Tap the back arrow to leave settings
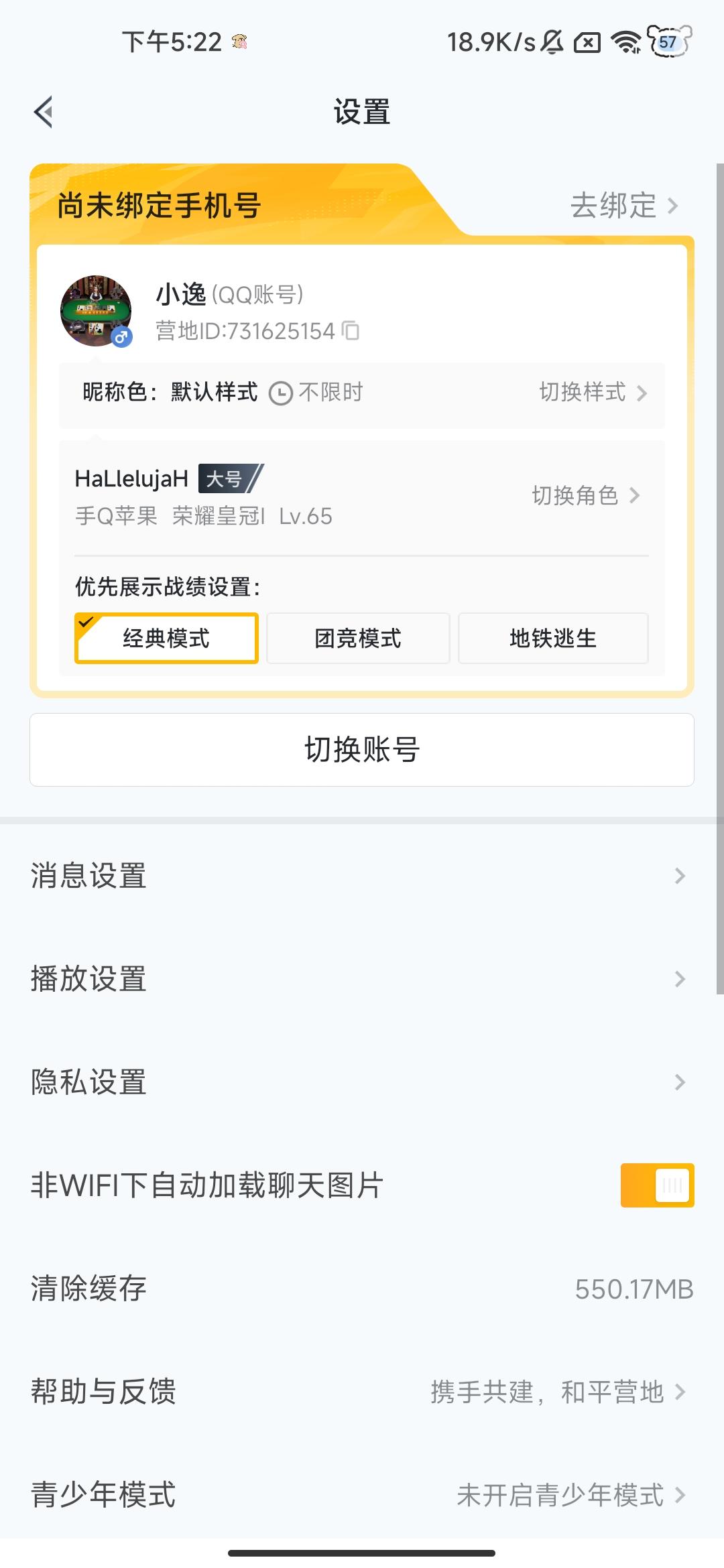Screen dimensions: 724x1568 pyautogui.click(x=44, y=111)
